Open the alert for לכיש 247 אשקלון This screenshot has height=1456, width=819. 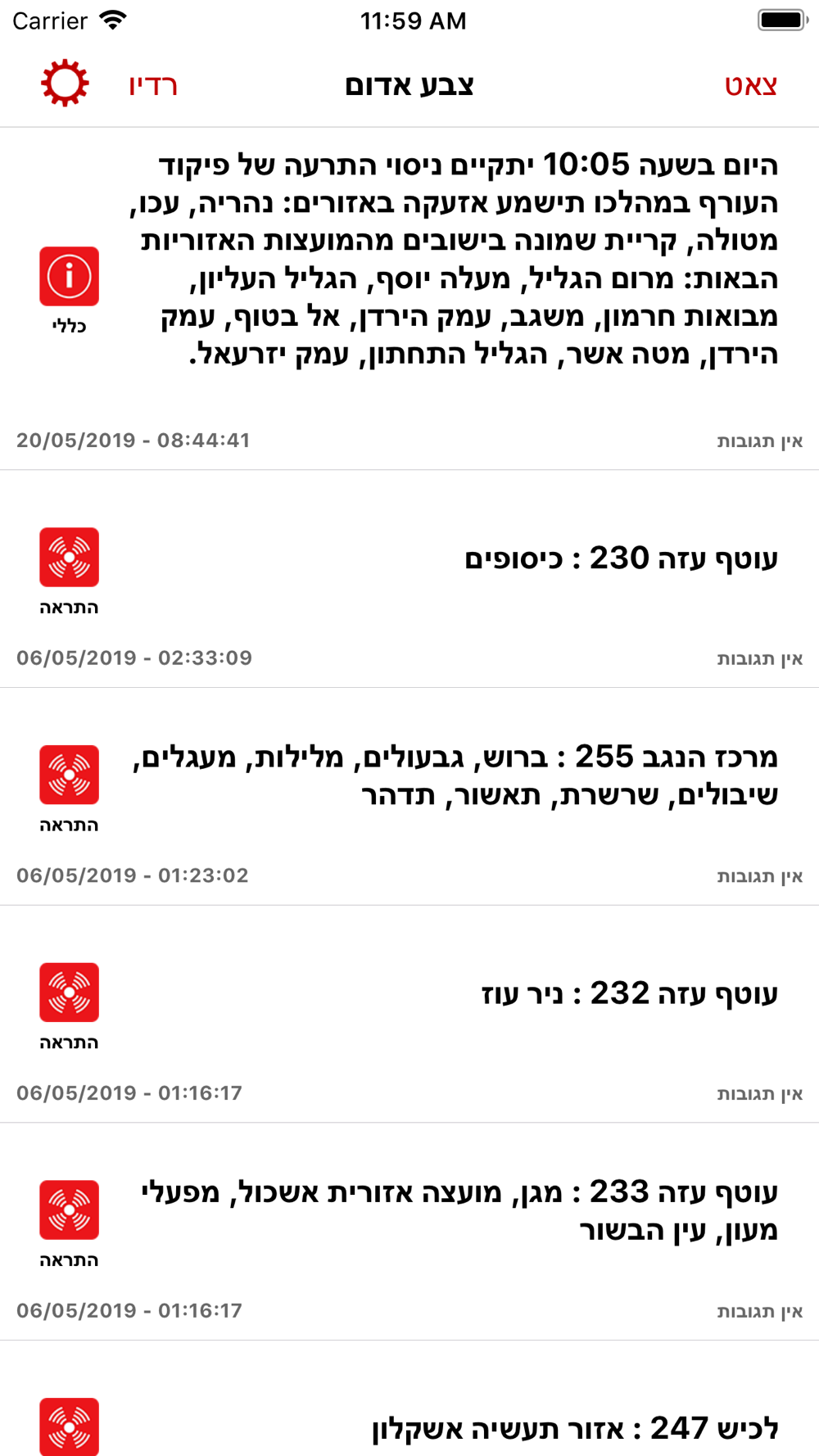tap(573, 1428)
